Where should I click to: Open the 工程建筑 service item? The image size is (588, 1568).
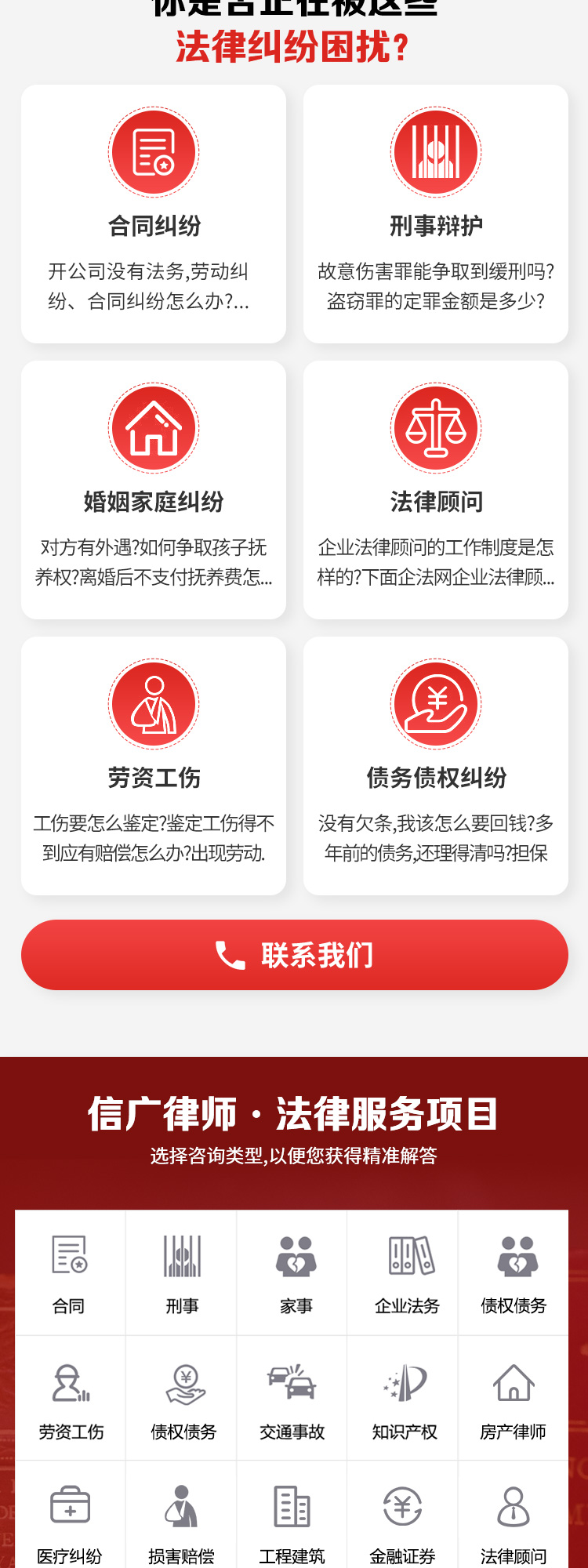click(x=292, y=1521)
